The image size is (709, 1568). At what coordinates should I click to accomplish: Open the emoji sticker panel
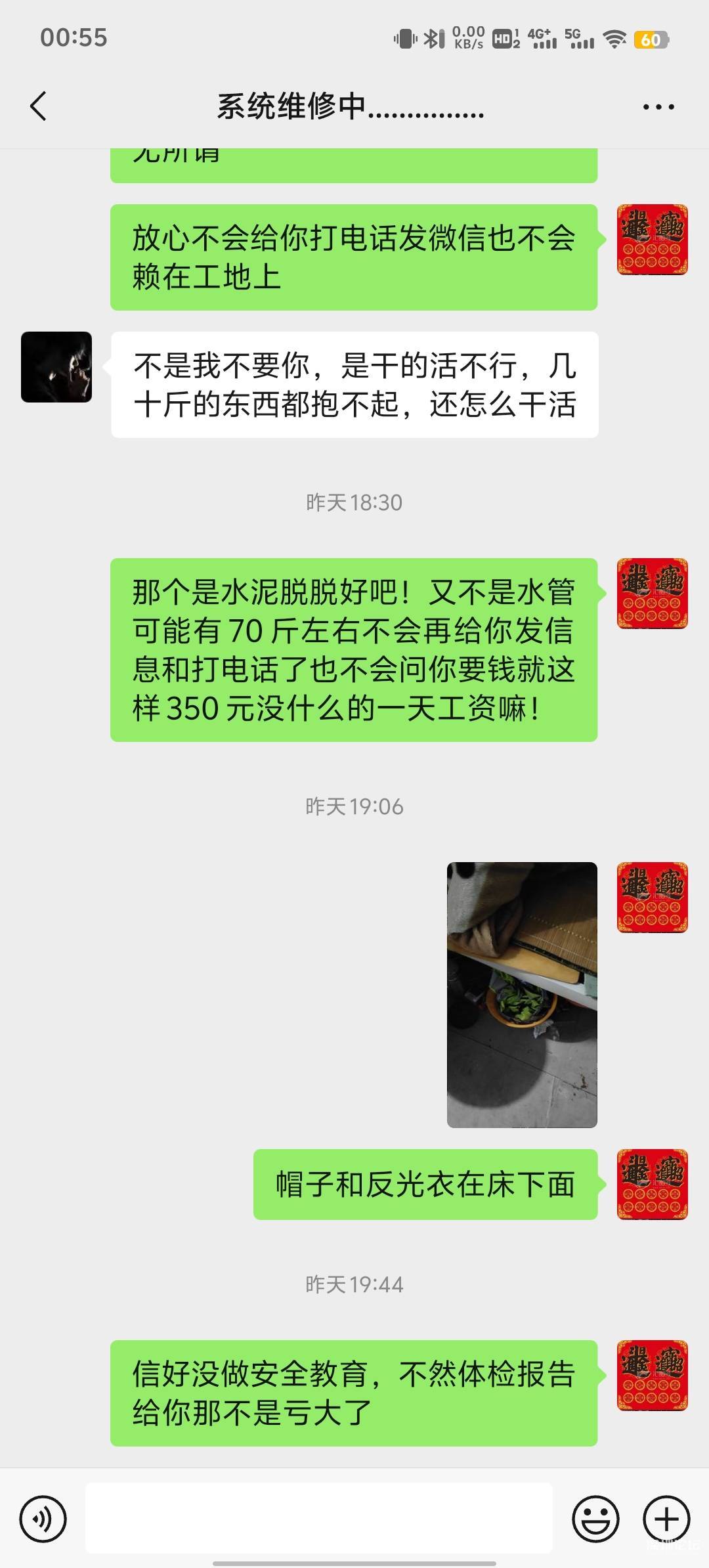click(x=595, y=1519)
